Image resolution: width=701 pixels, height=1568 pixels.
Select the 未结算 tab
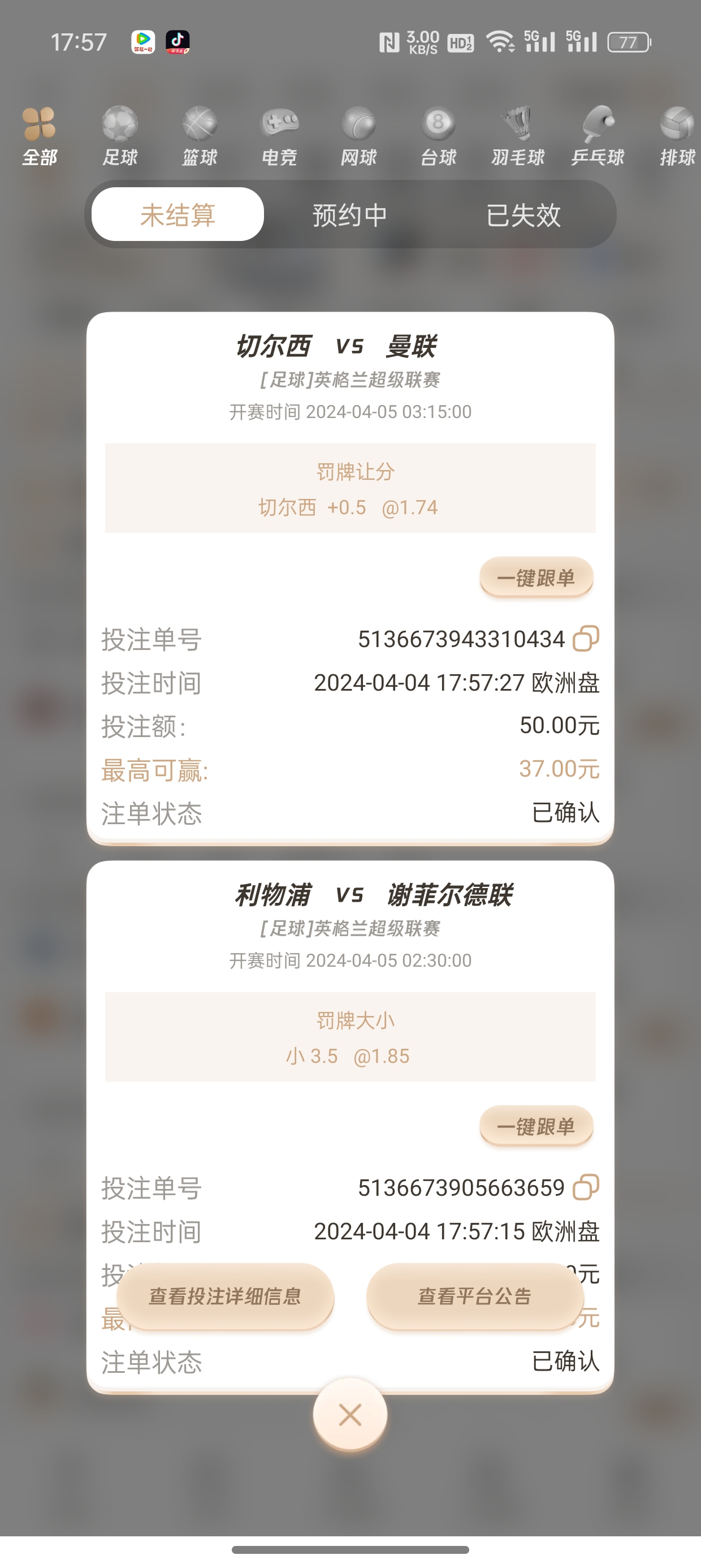tap(178, 214)
